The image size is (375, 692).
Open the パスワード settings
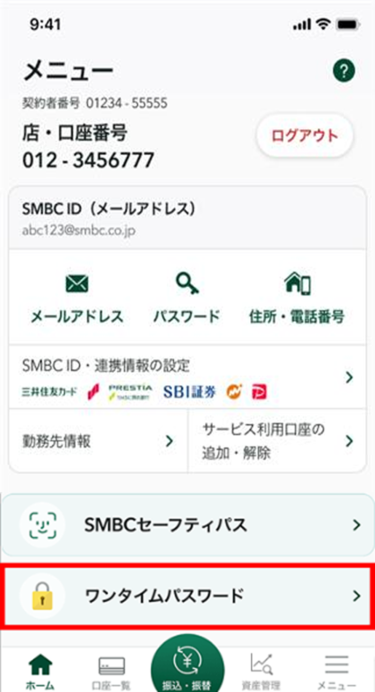coord(187,297)
